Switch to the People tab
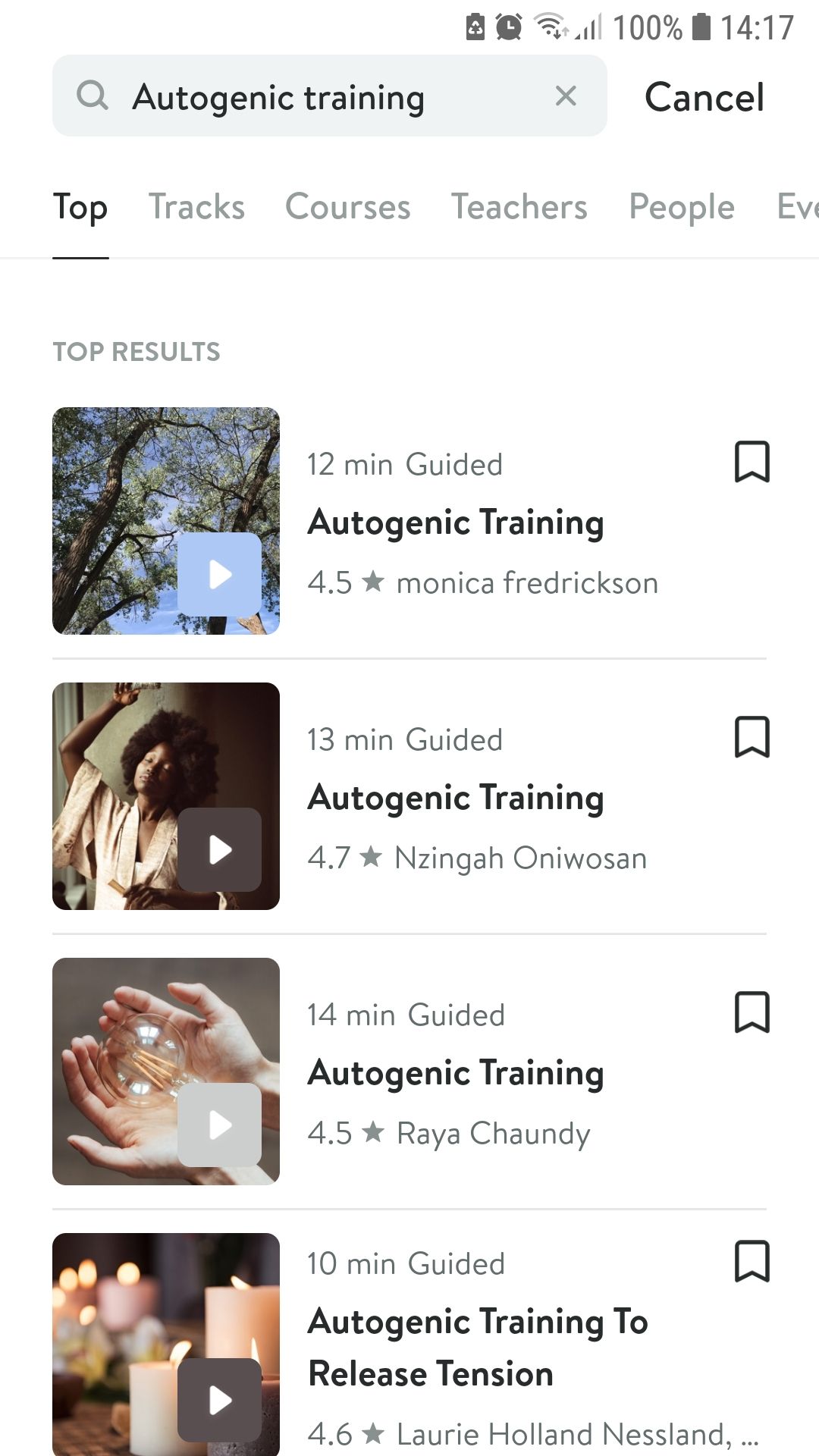The image size is (819, 1456). (682, 207)
